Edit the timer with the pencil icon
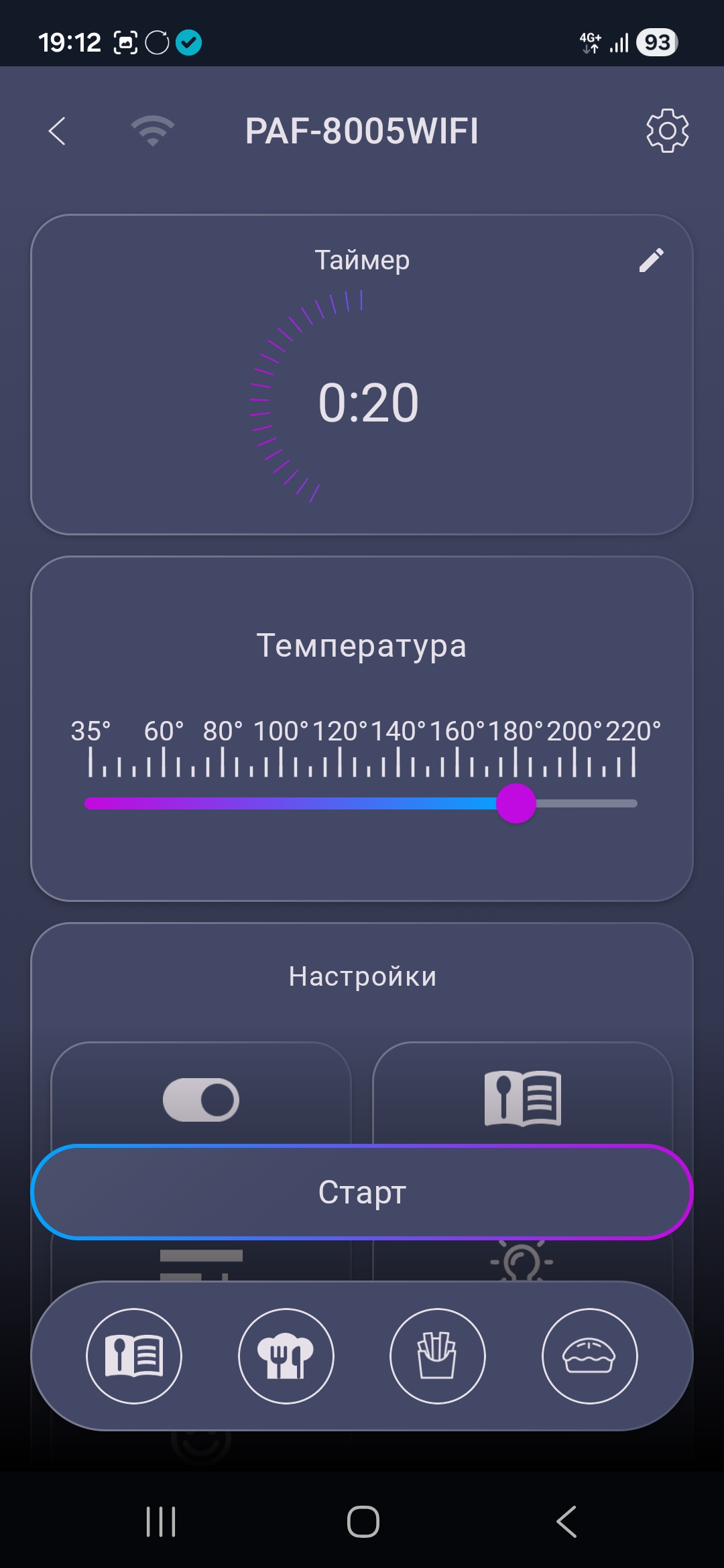The width and height of the screenshot is (724, 1568). [x=651, y=261]
